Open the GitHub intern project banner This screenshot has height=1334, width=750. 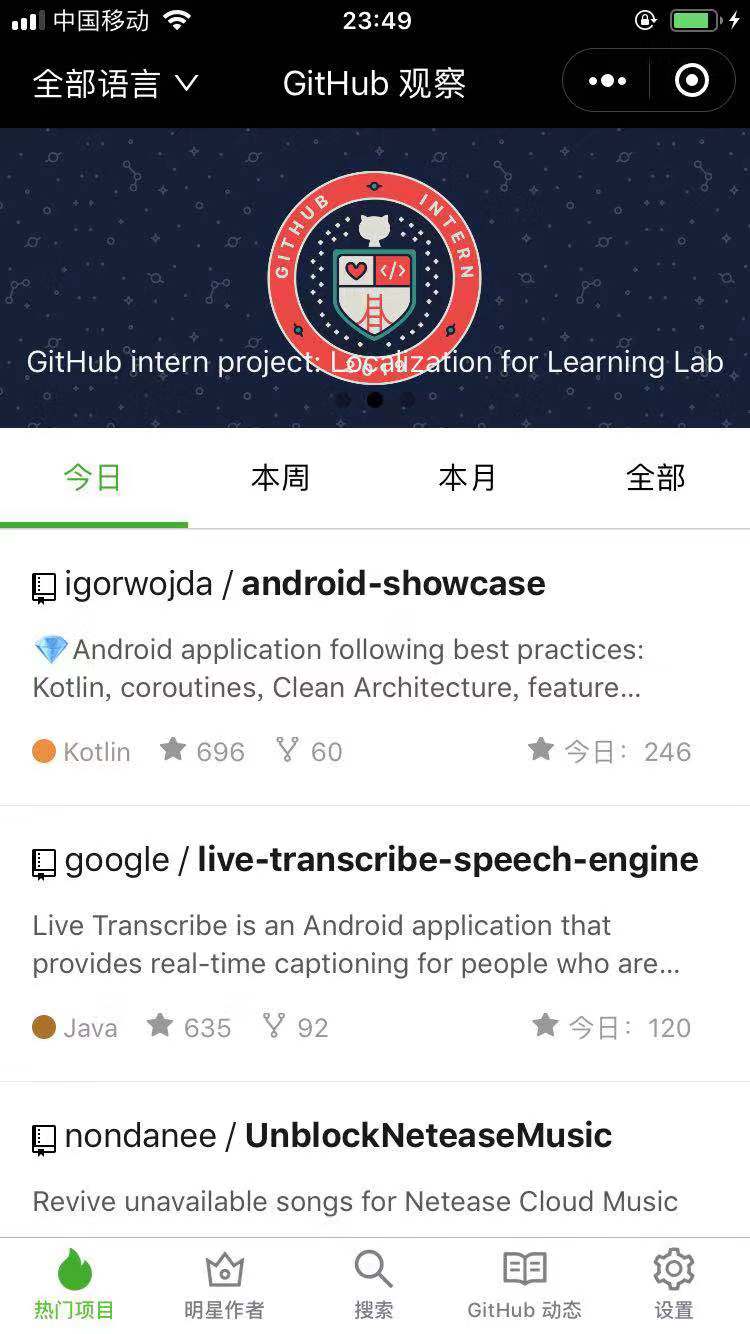click(375, 280)
